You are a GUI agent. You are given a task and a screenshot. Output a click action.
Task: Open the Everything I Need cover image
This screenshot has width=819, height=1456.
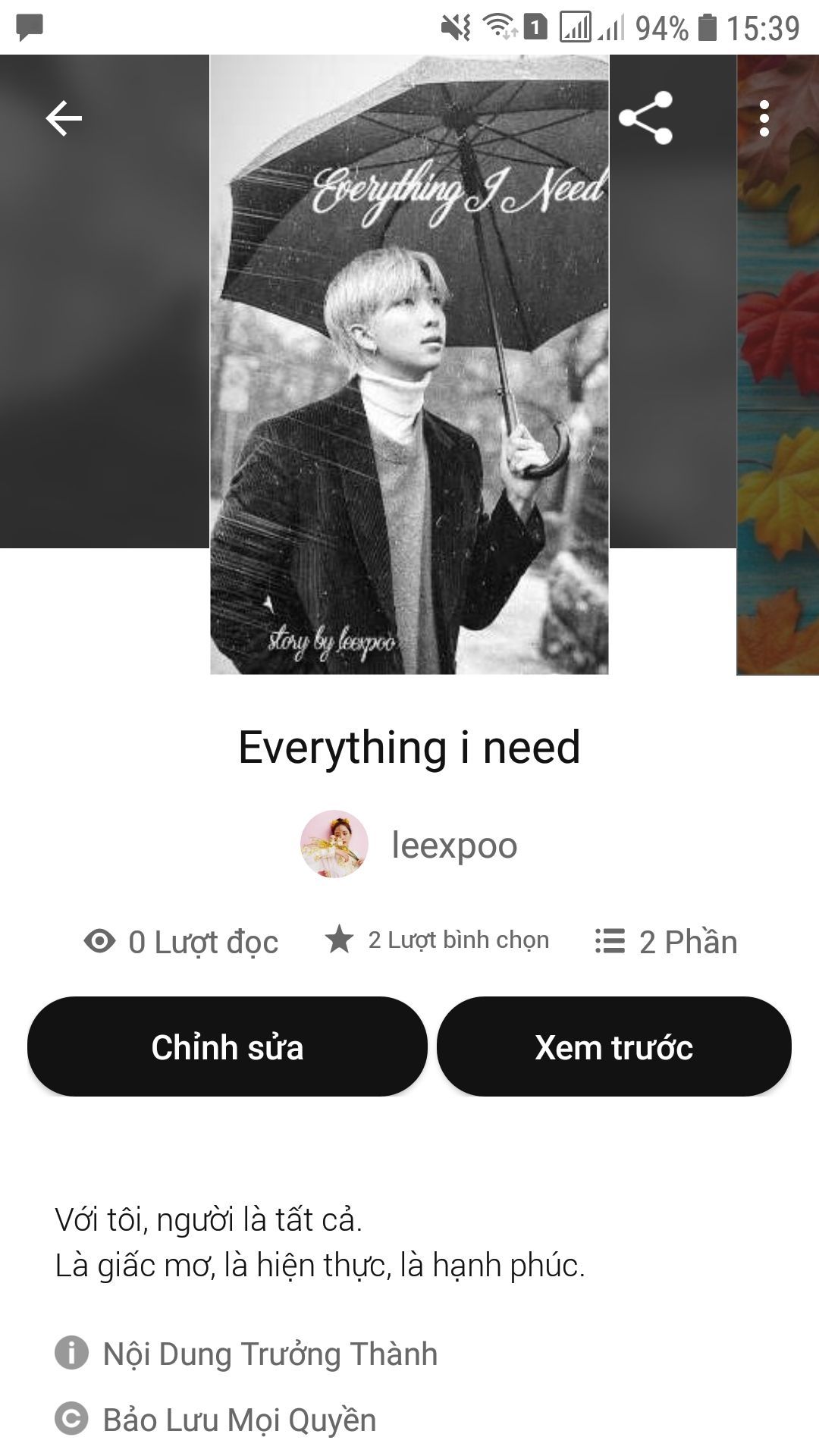pyautogui.click(x=409, y=364)
